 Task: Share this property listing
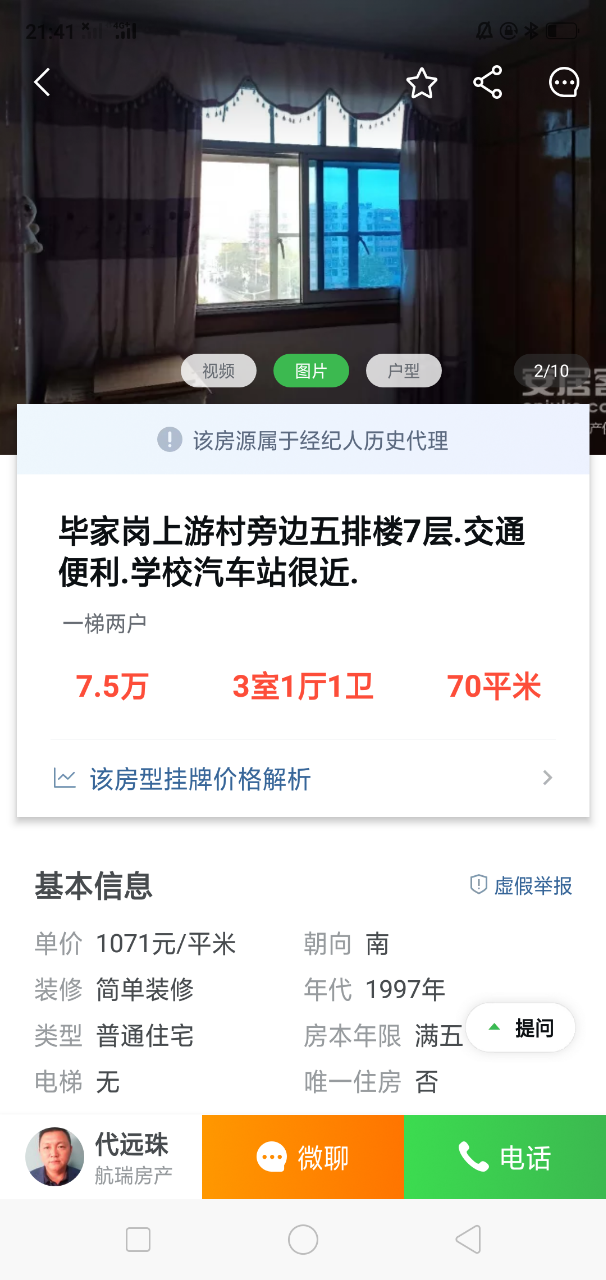487,83
